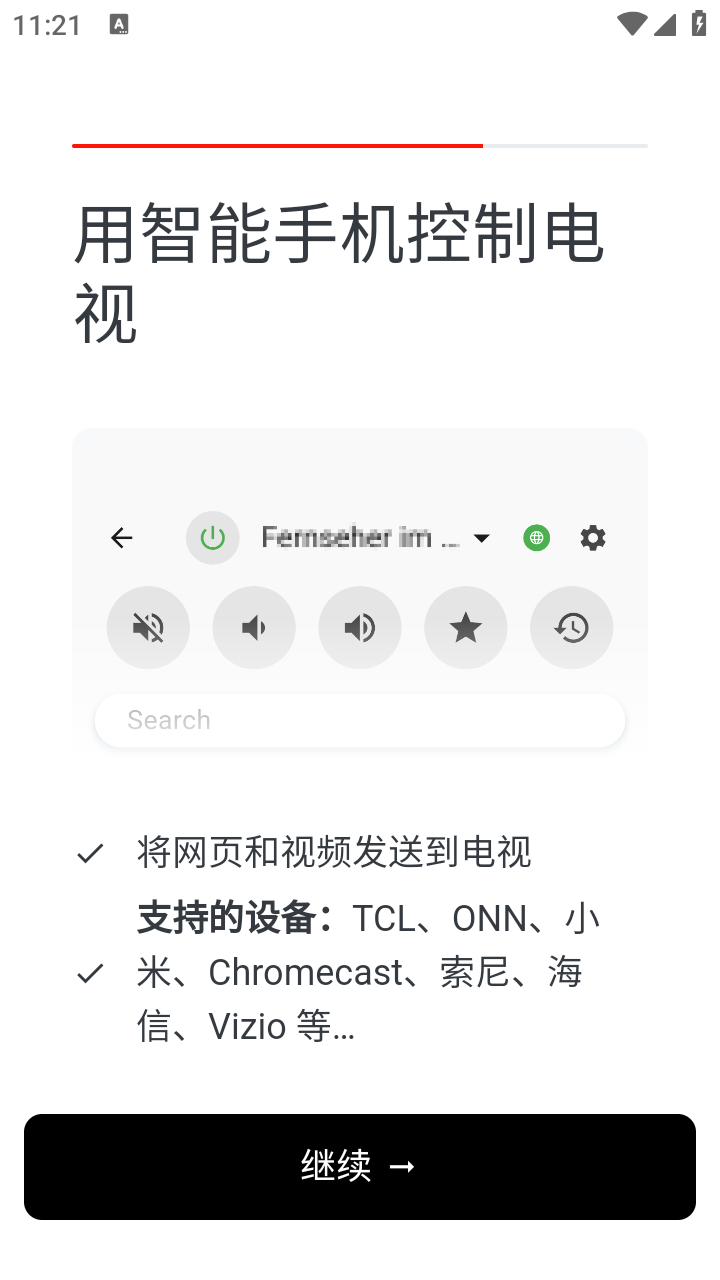The height and width of the screenshot is (1280, 720).
Task: Tap the checkmark next to supported devices
Action: [x=91, y=971]
